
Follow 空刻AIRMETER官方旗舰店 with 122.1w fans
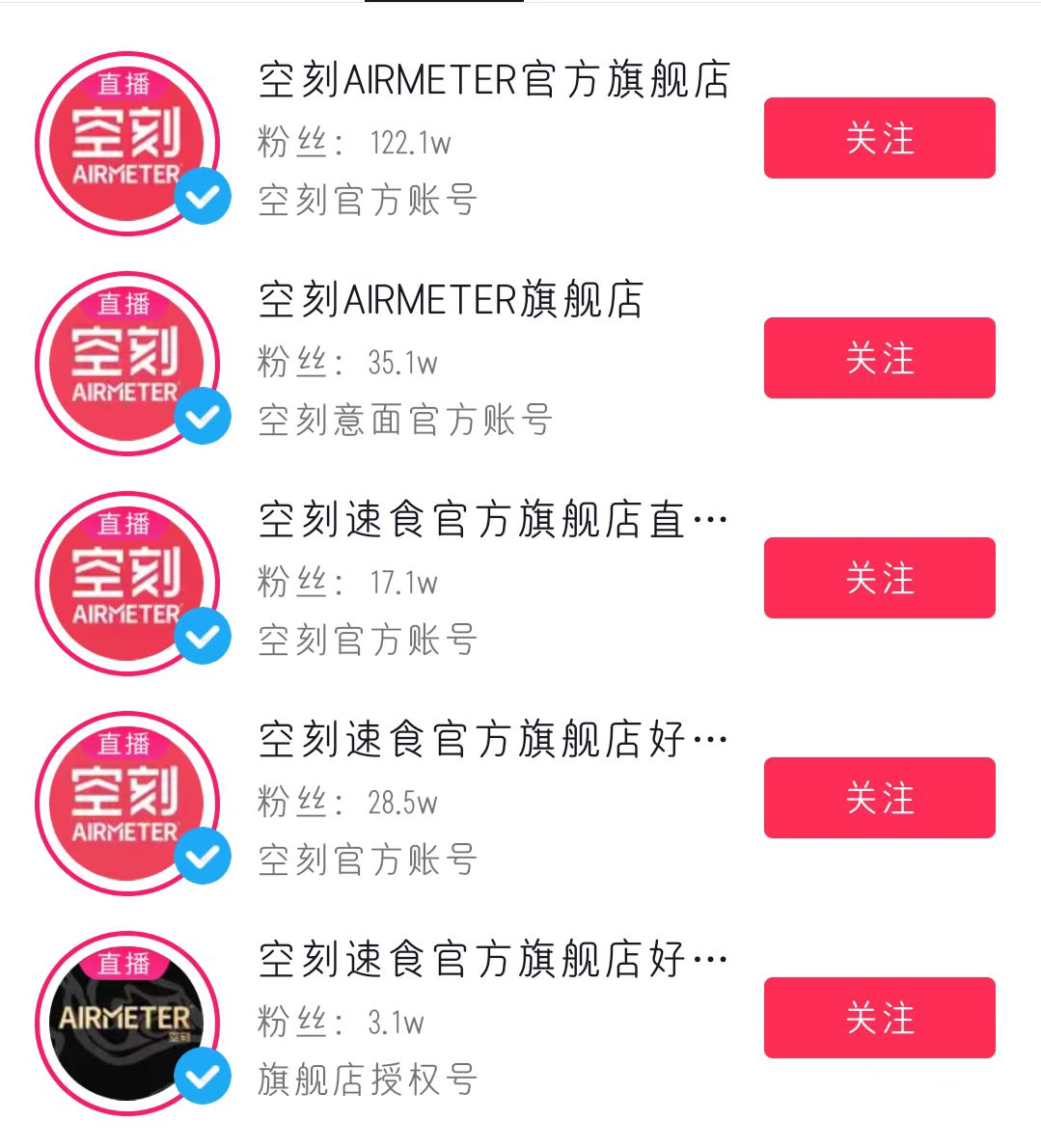pos(879,138)
